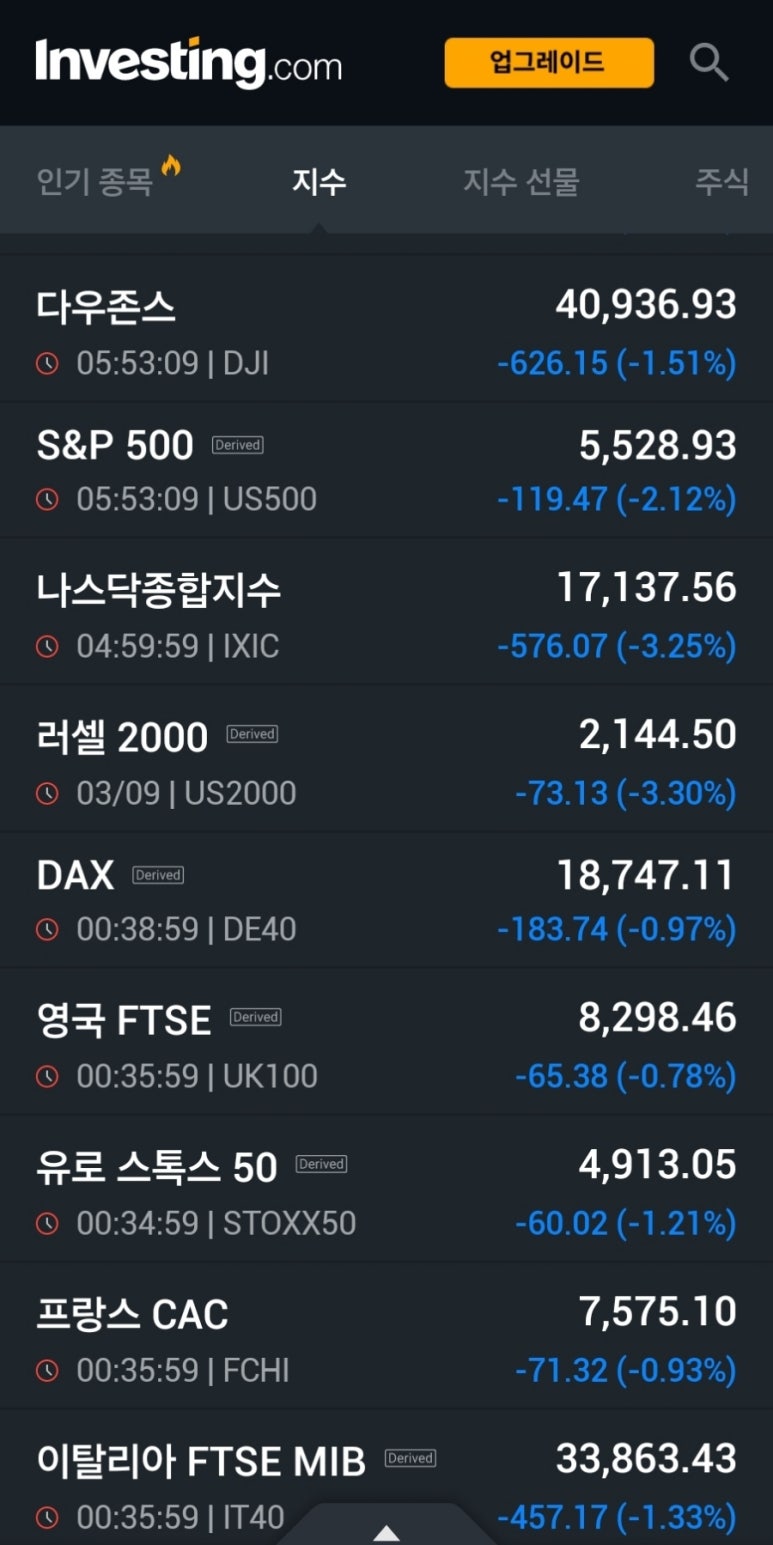
Task: Go to the 주식 tab
Action: click(x=722, y=181)
